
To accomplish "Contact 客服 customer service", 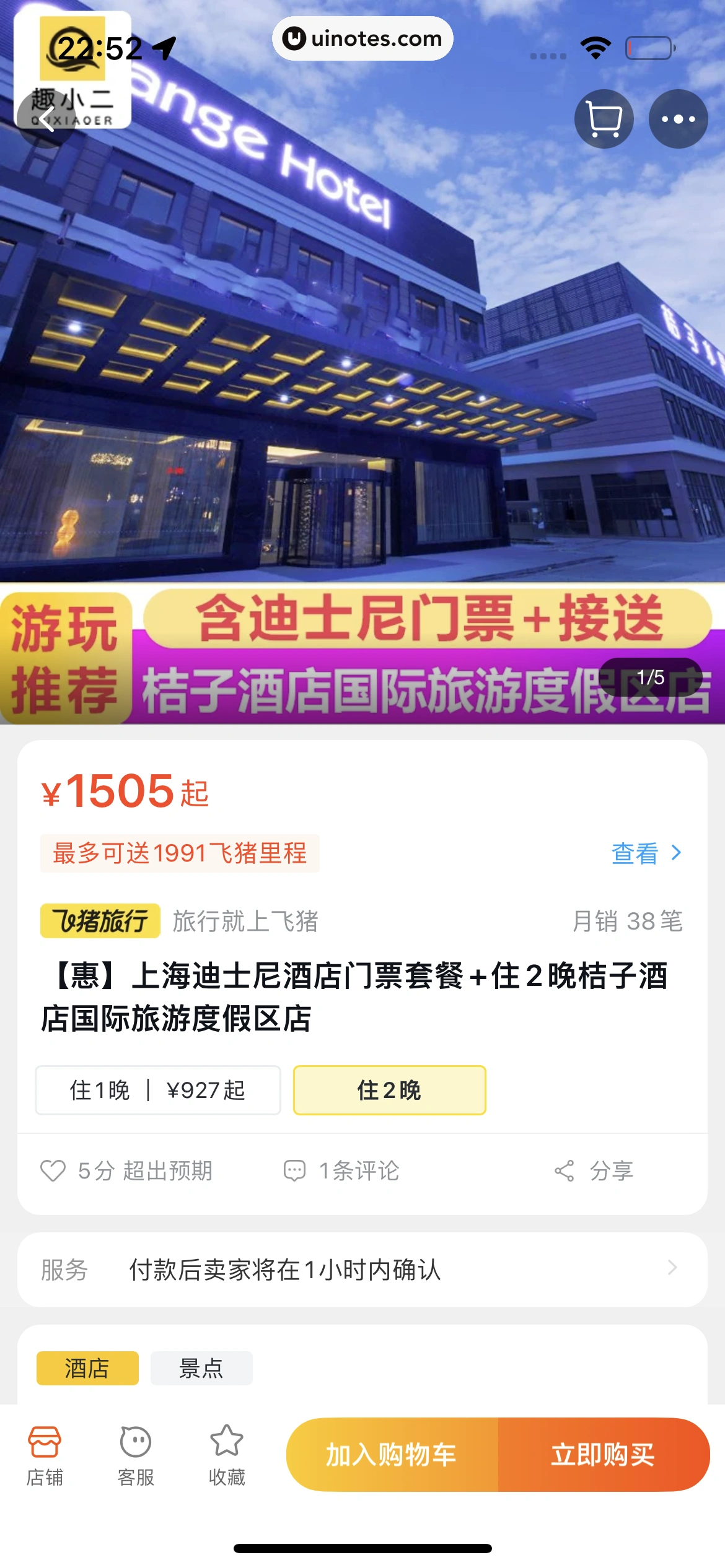I will coord(136,1455).
